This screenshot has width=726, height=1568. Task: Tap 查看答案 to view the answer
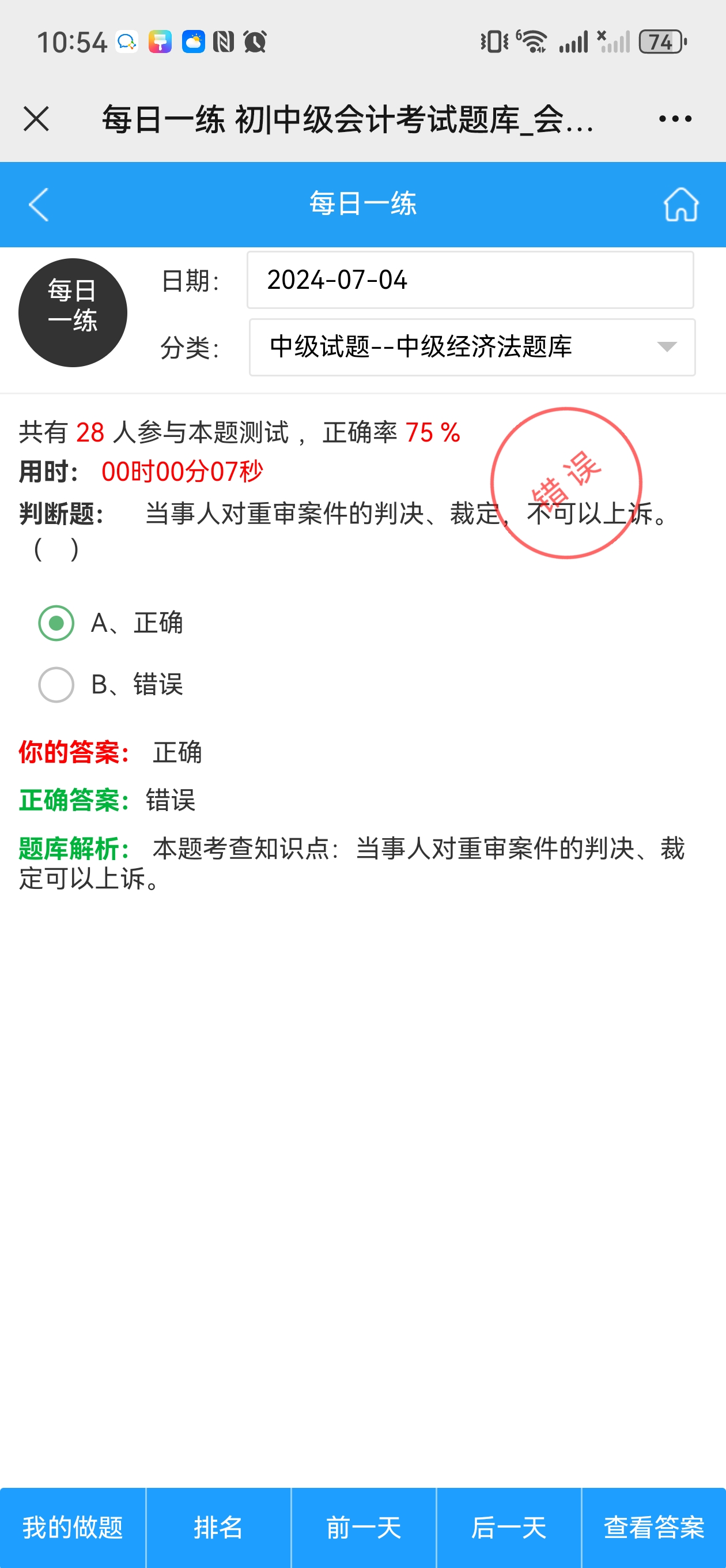click(653, 1527)
